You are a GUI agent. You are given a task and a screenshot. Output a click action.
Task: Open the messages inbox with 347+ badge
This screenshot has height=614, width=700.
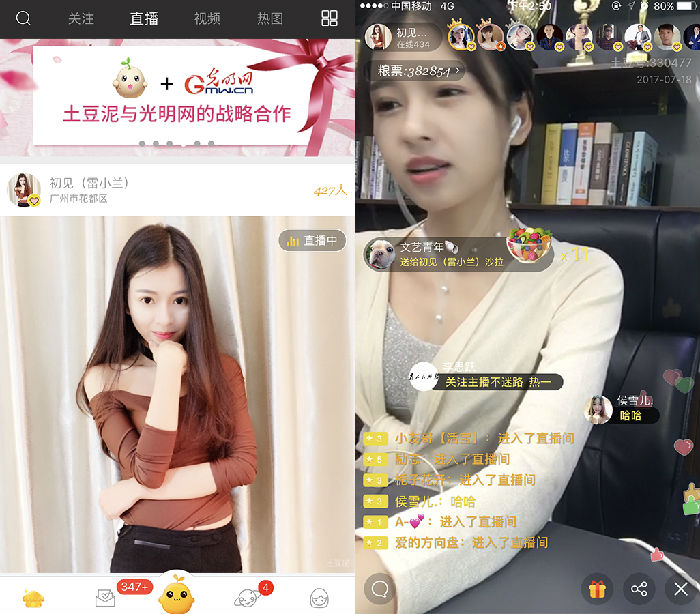[x=106, y=597]
